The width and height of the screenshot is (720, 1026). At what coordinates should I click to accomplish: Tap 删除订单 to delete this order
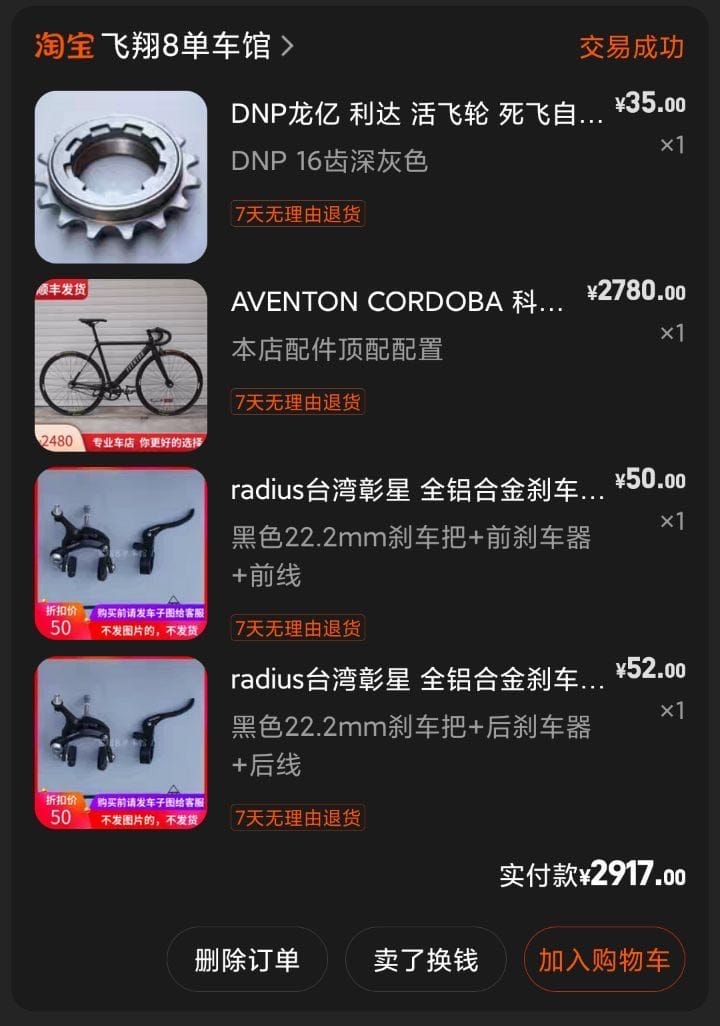click(x=247, y=959)
